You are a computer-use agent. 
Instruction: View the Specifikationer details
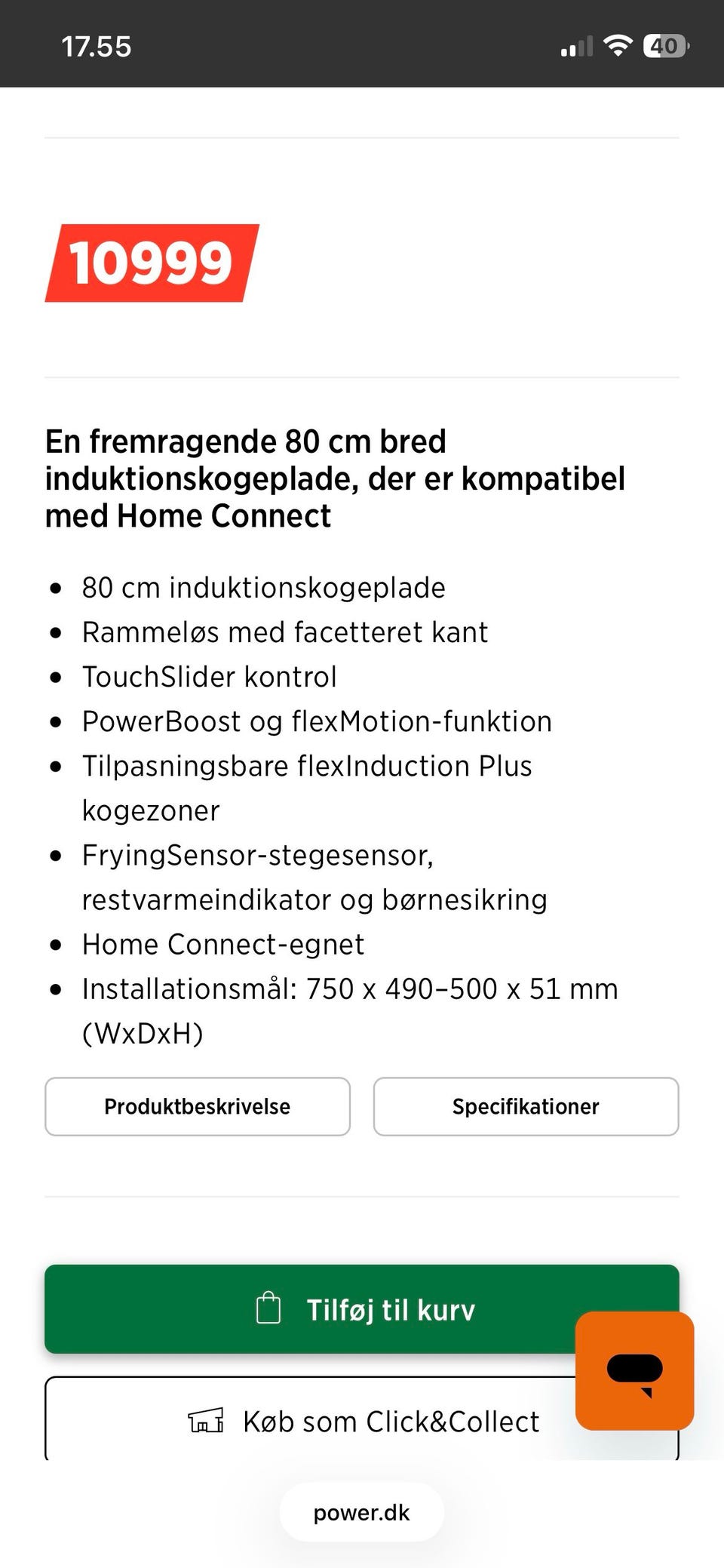coord(526,1106)
